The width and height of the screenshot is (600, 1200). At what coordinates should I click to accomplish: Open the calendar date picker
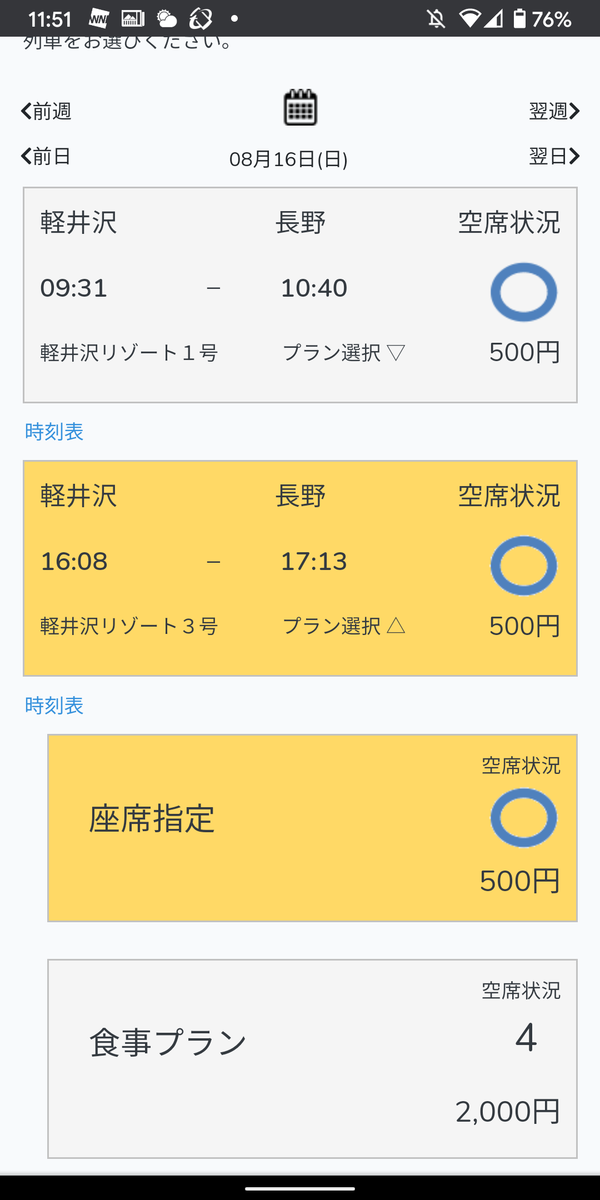300,107
